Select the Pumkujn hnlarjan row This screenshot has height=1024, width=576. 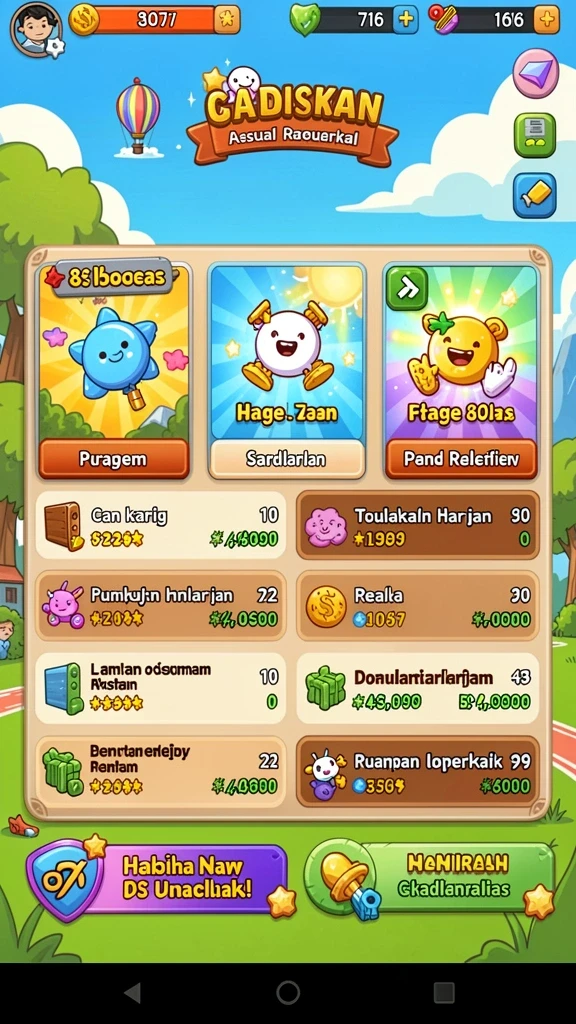tap(161, 607)
